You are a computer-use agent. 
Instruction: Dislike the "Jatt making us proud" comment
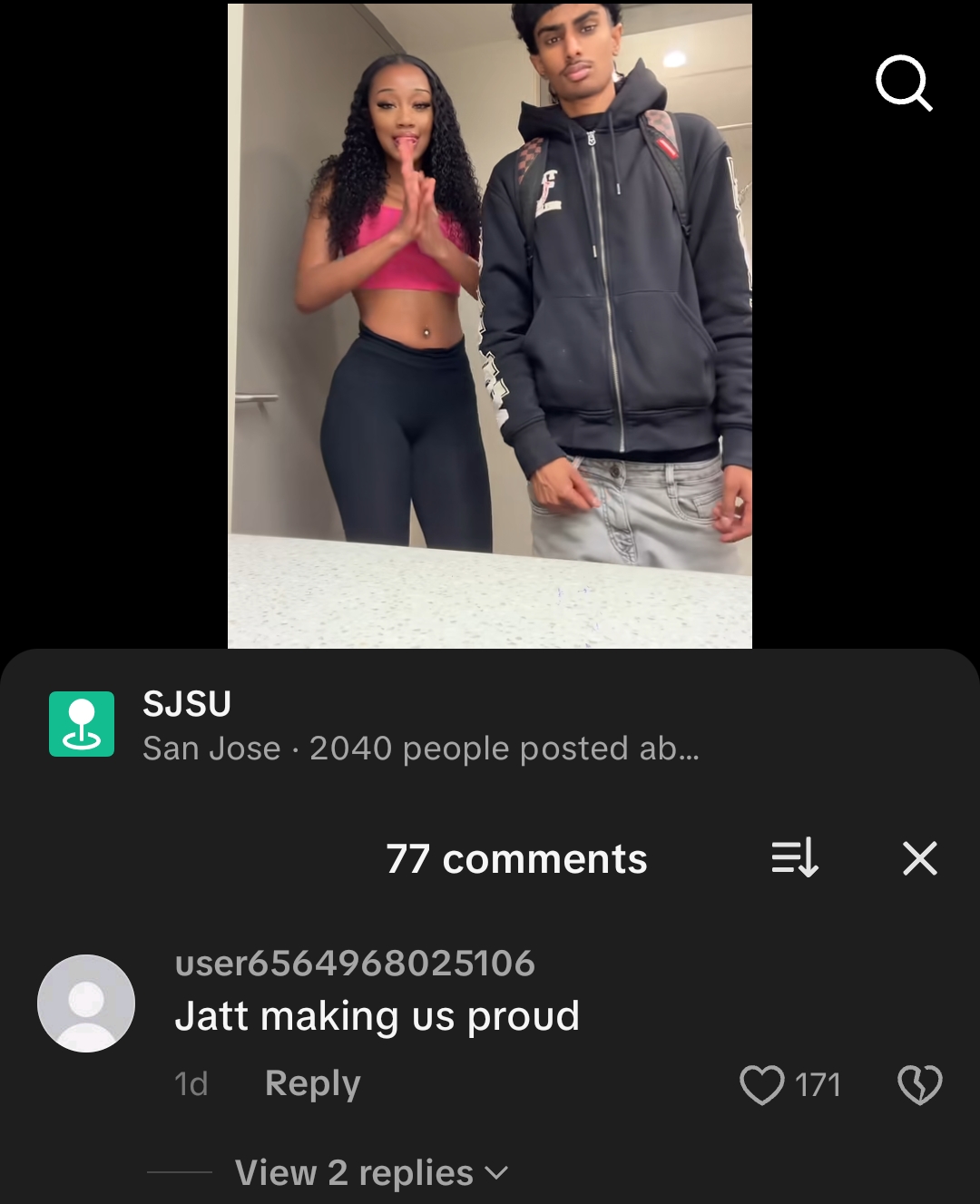coord(919,1084)
